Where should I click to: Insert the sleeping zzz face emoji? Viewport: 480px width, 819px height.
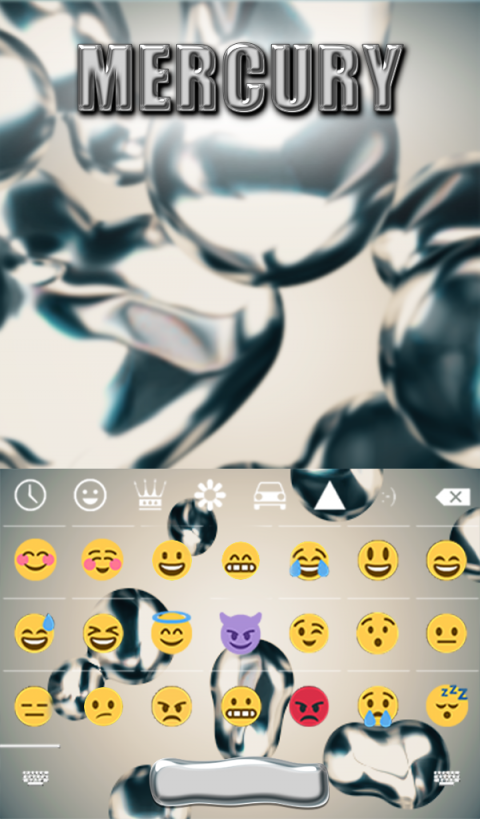click(x=447, y=705)
